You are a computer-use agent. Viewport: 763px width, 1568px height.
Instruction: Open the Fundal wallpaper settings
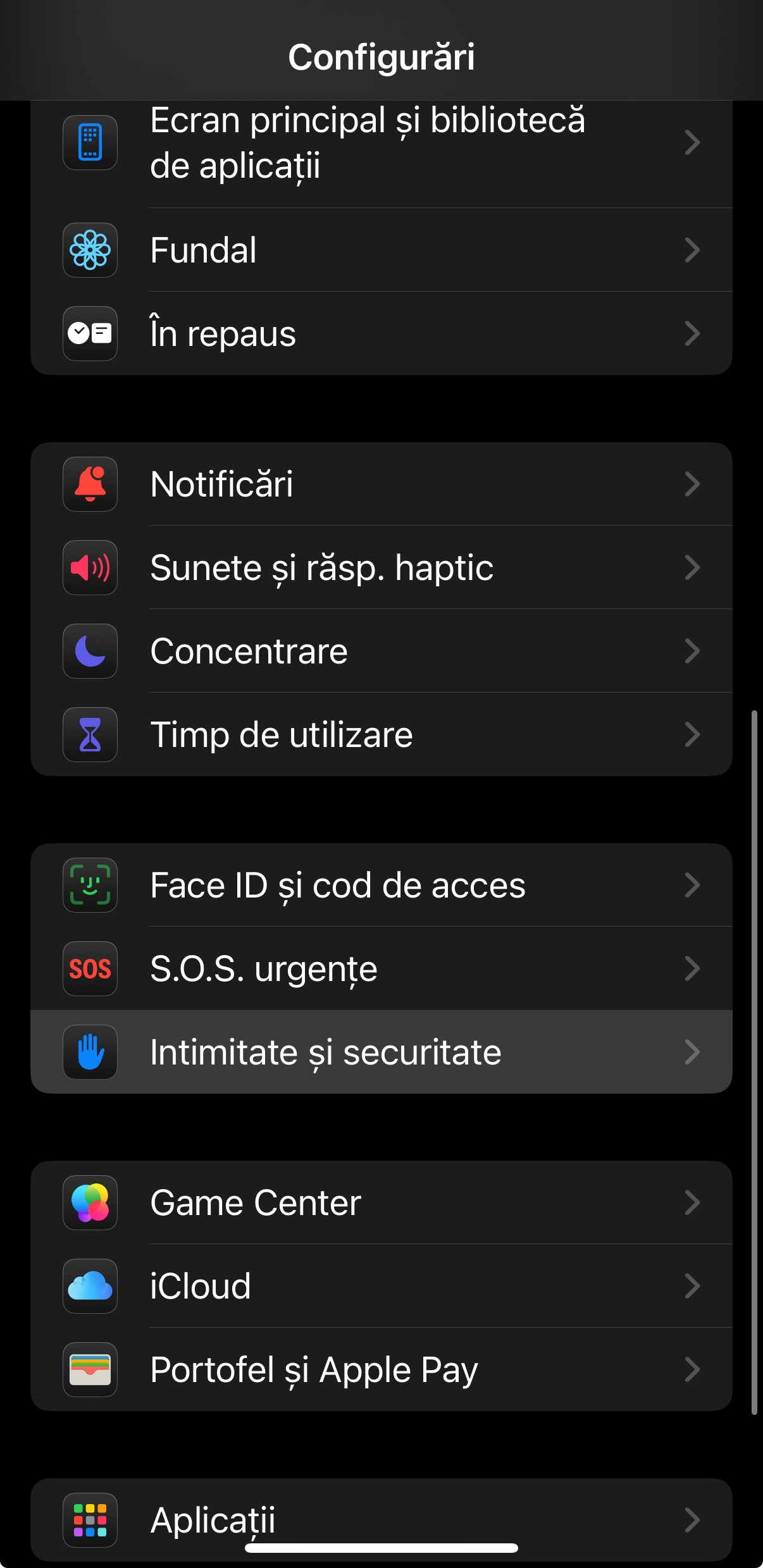380,250
